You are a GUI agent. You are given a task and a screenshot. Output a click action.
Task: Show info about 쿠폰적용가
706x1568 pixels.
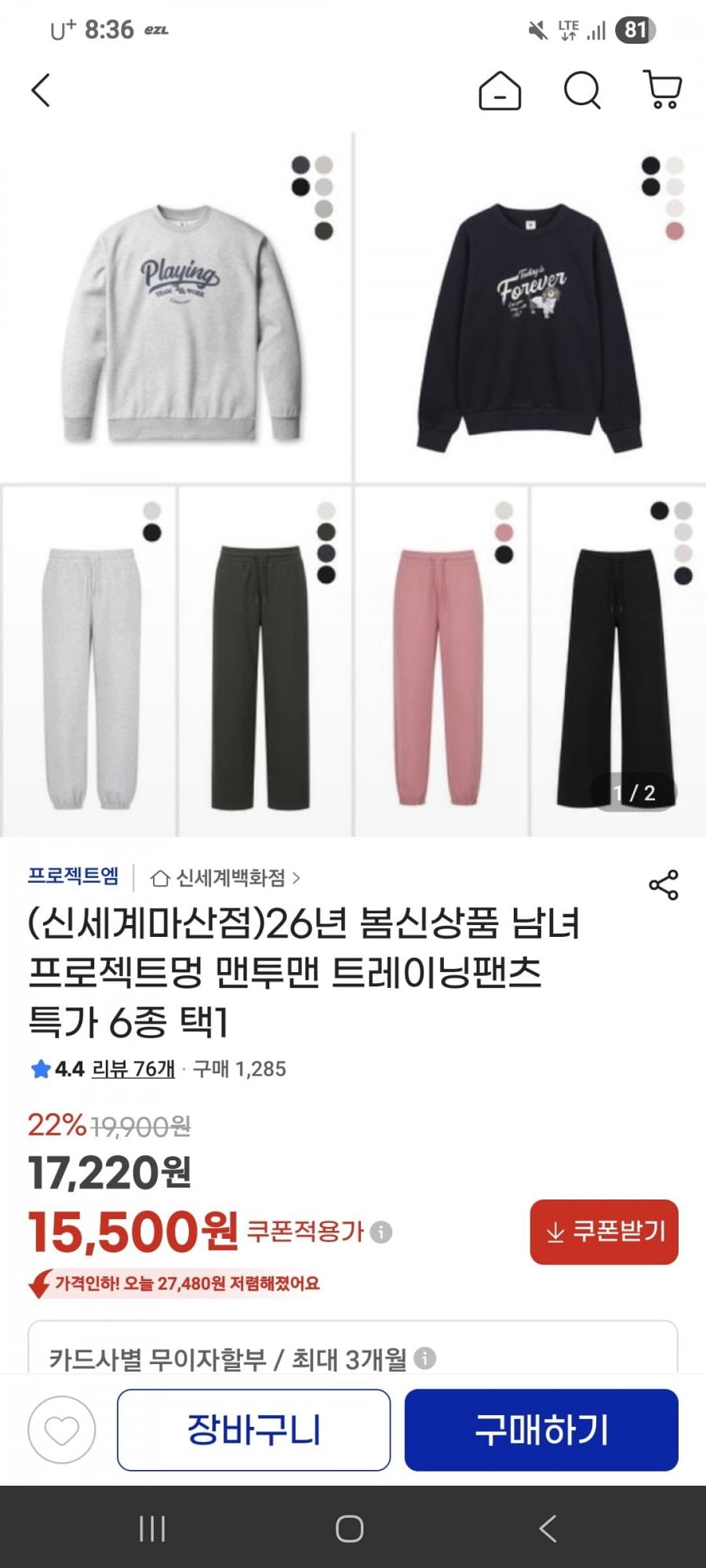pos(381,1232)
